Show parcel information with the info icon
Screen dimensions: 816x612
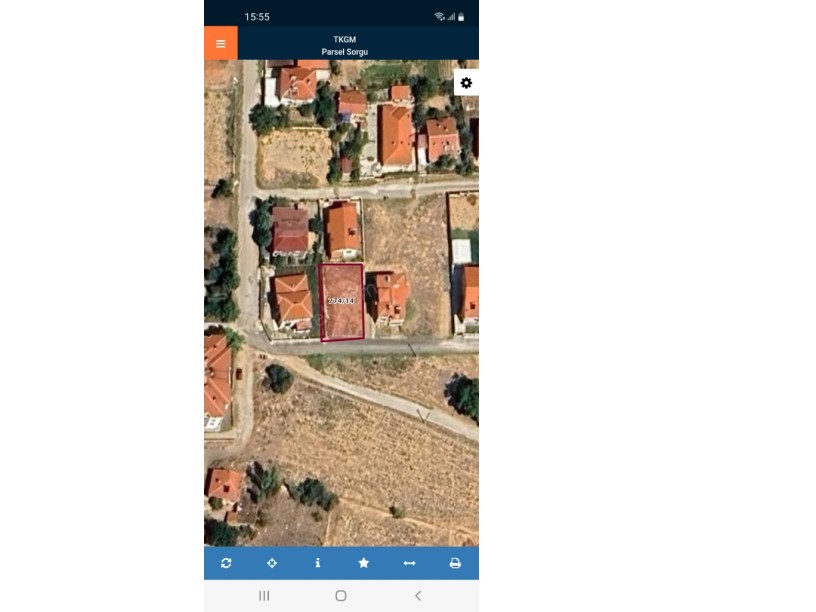tap(318, 563)
